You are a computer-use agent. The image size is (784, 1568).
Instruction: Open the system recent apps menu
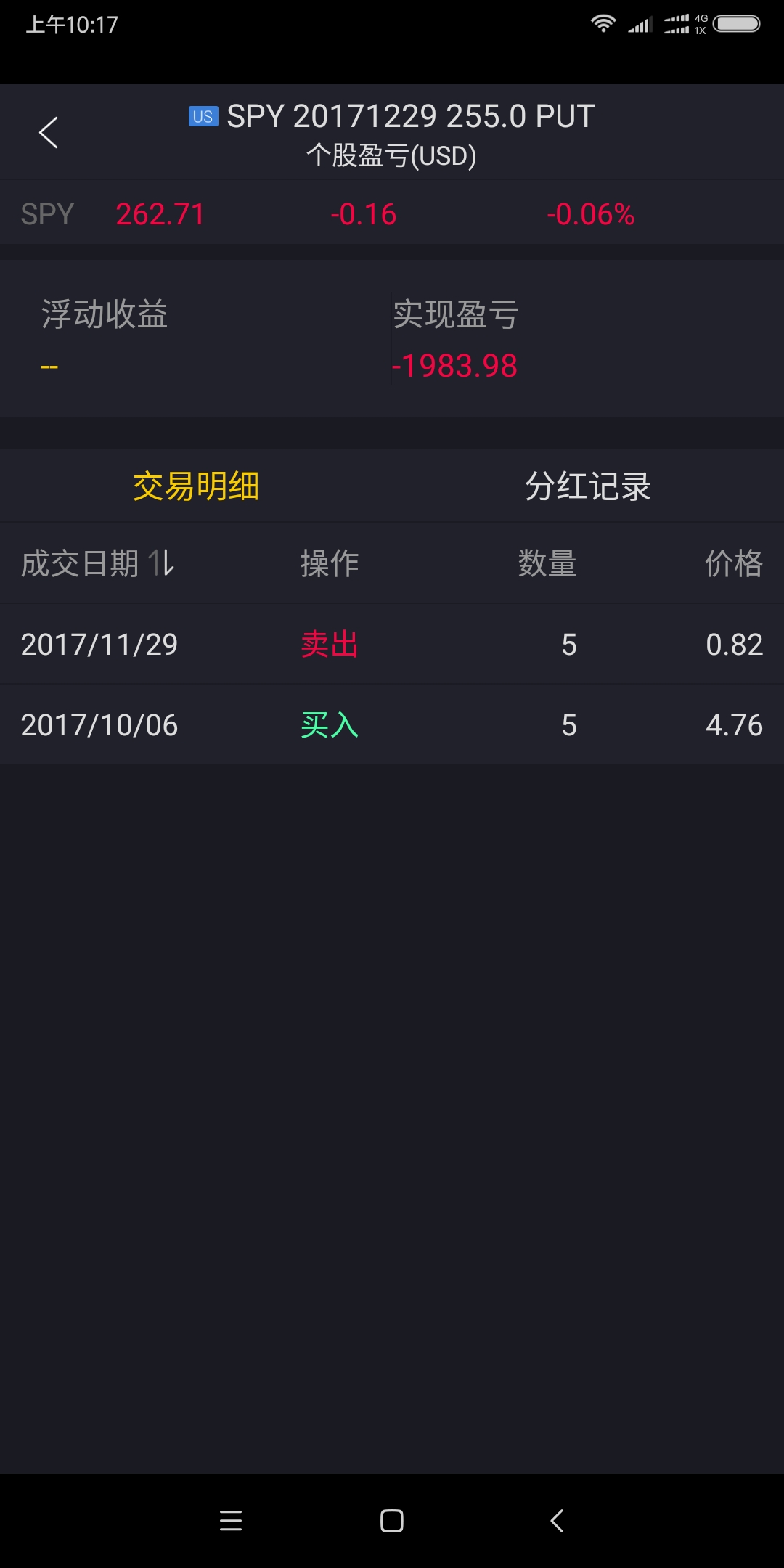(231, 1521)
